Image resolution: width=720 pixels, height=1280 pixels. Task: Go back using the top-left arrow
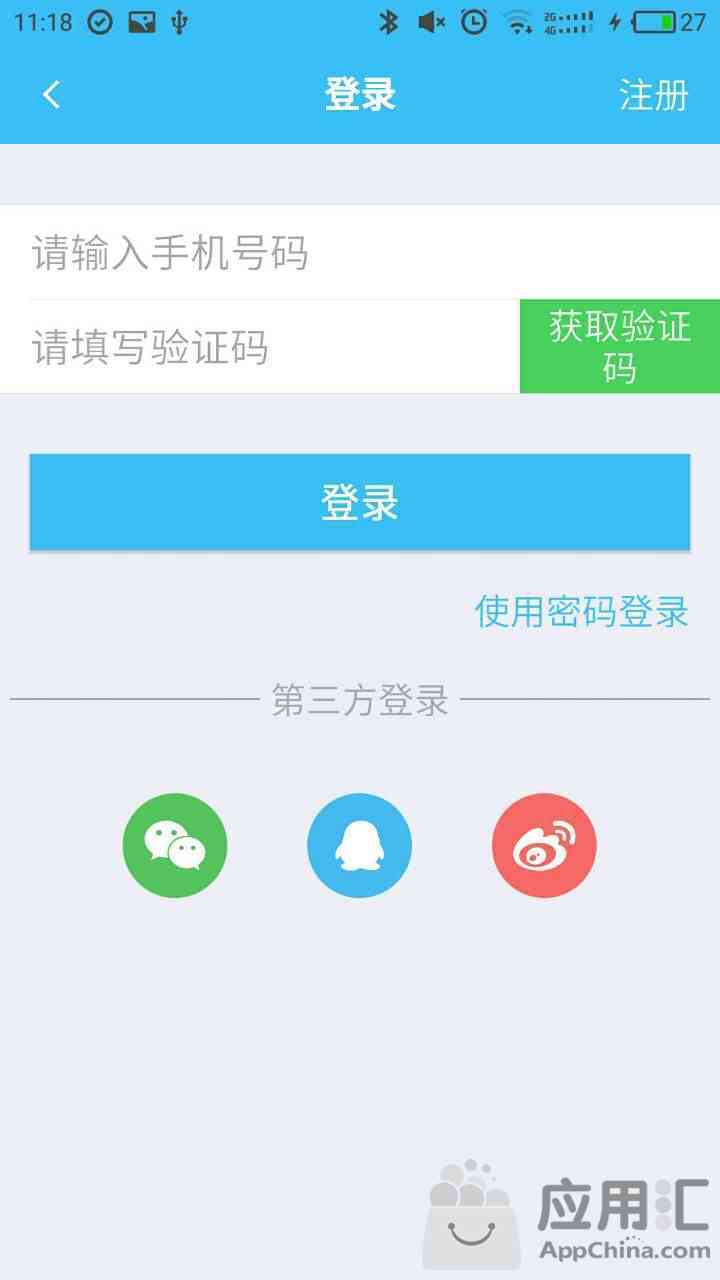coord(52,95)
